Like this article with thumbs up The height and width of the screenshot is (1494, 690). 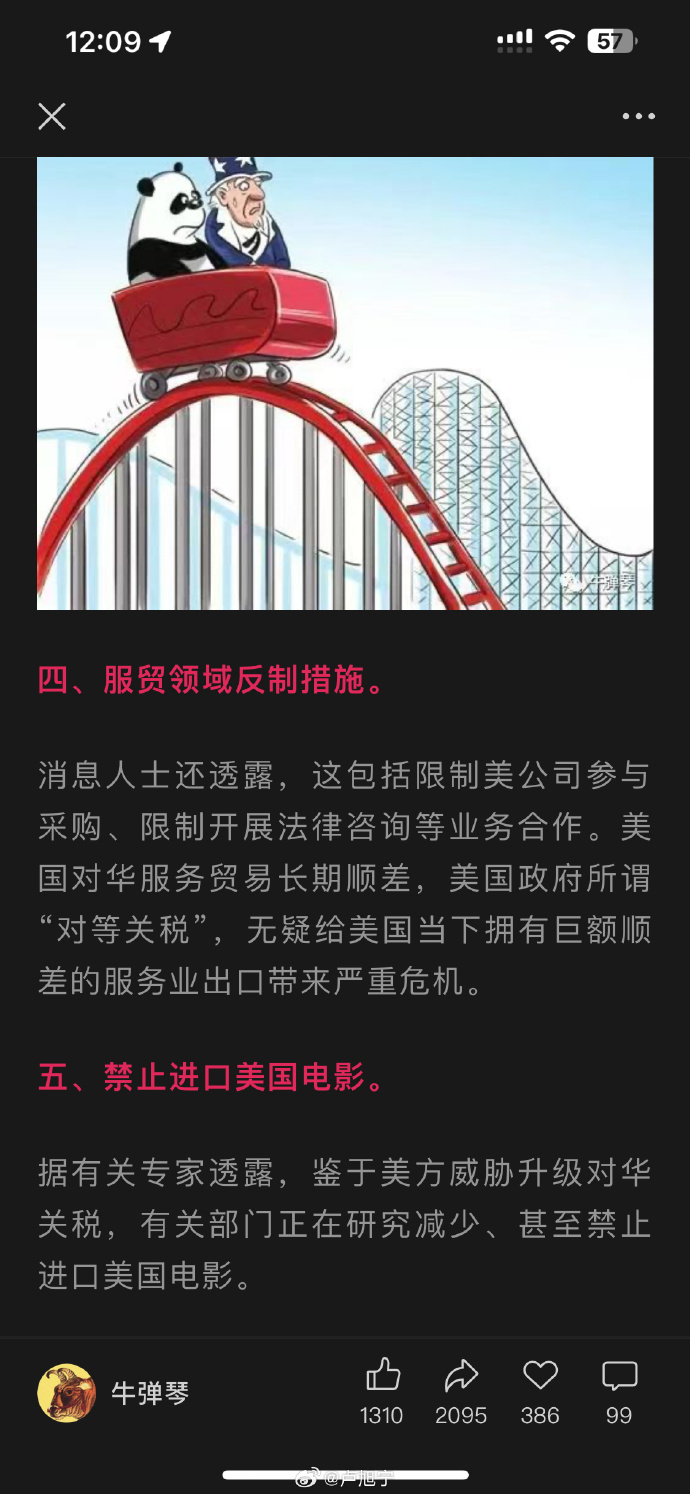pos(383,1377)
